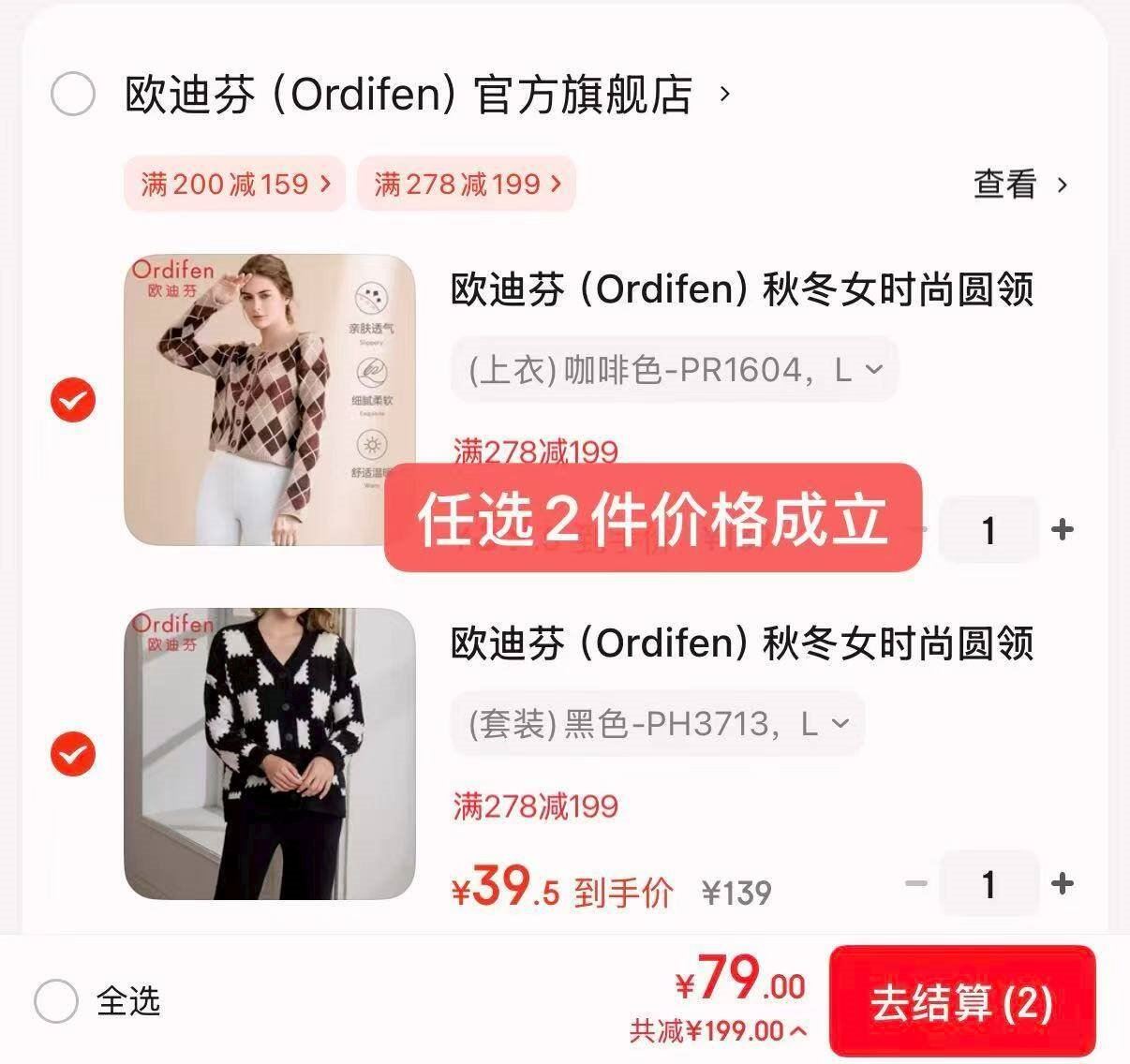Open the 满278减199 coupon chip
The image size is (1130, 1064).
pyautogui.click(x=466, y=184)
